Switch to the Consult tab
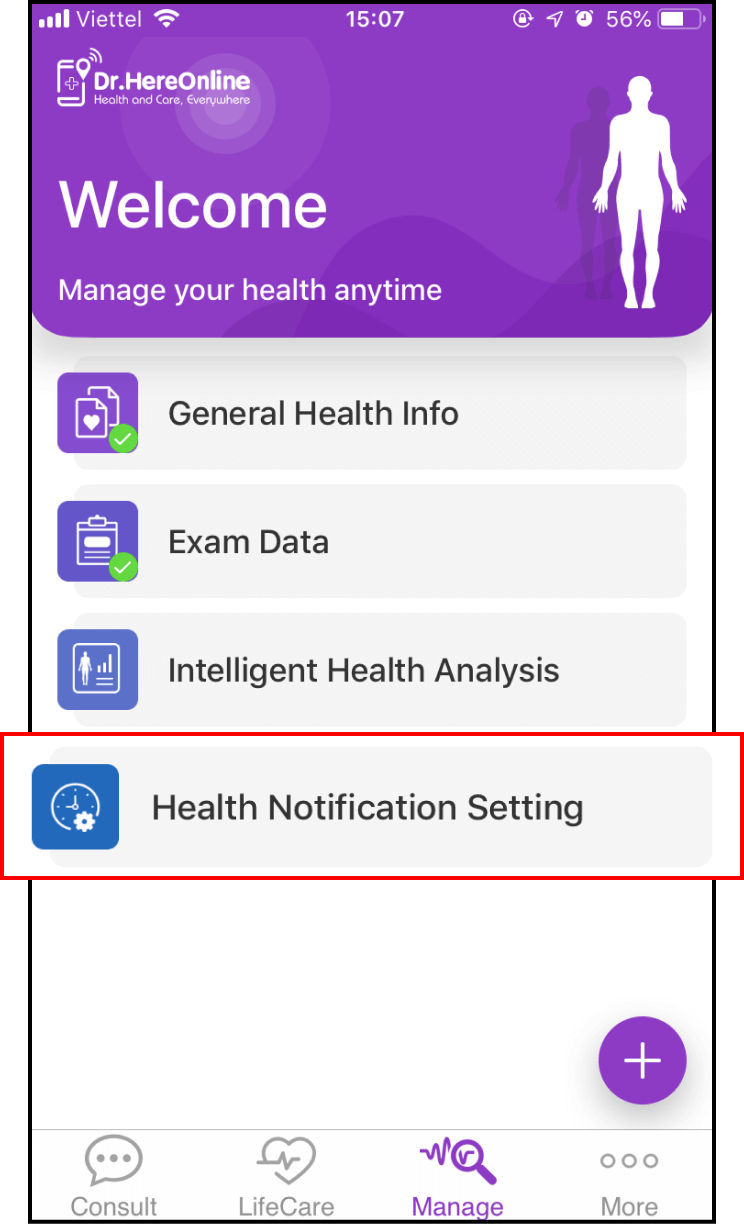Screen dimensions: 744x1224 pyautogui.click(x=114, y=1176)
